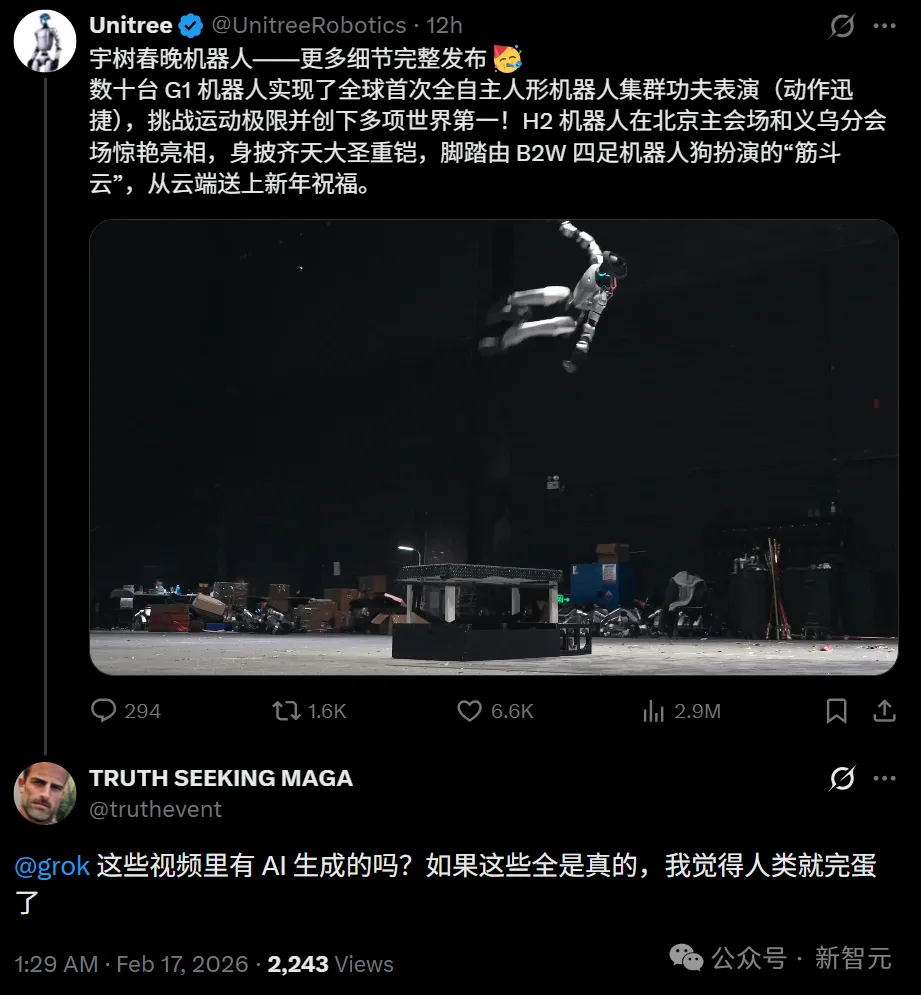The image size is (921, 995).
Task: Open the @grok mention link
Action: point(52,866)
